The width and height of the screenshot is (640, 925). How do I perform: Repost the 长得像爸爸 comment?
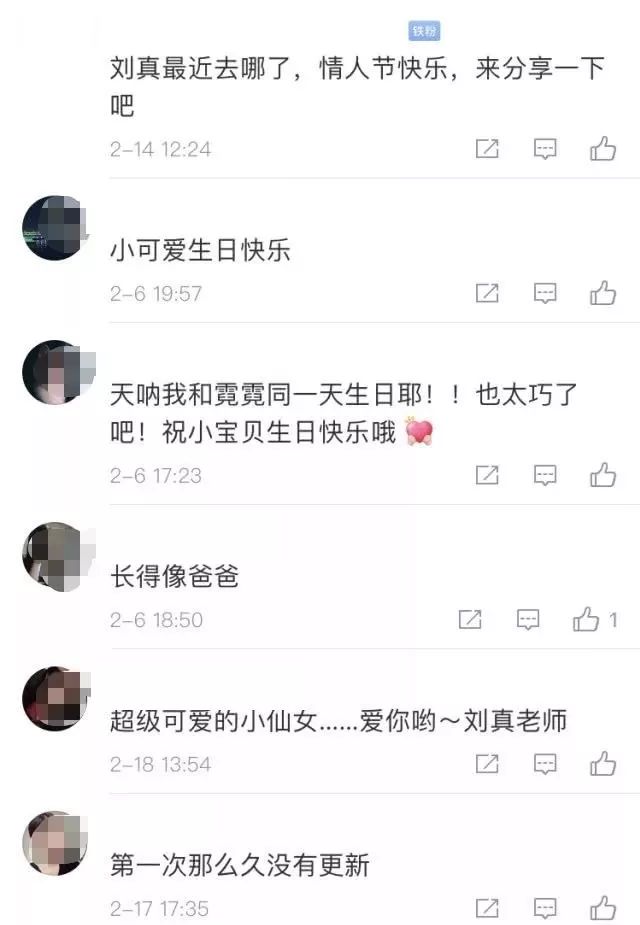point(470,620)
